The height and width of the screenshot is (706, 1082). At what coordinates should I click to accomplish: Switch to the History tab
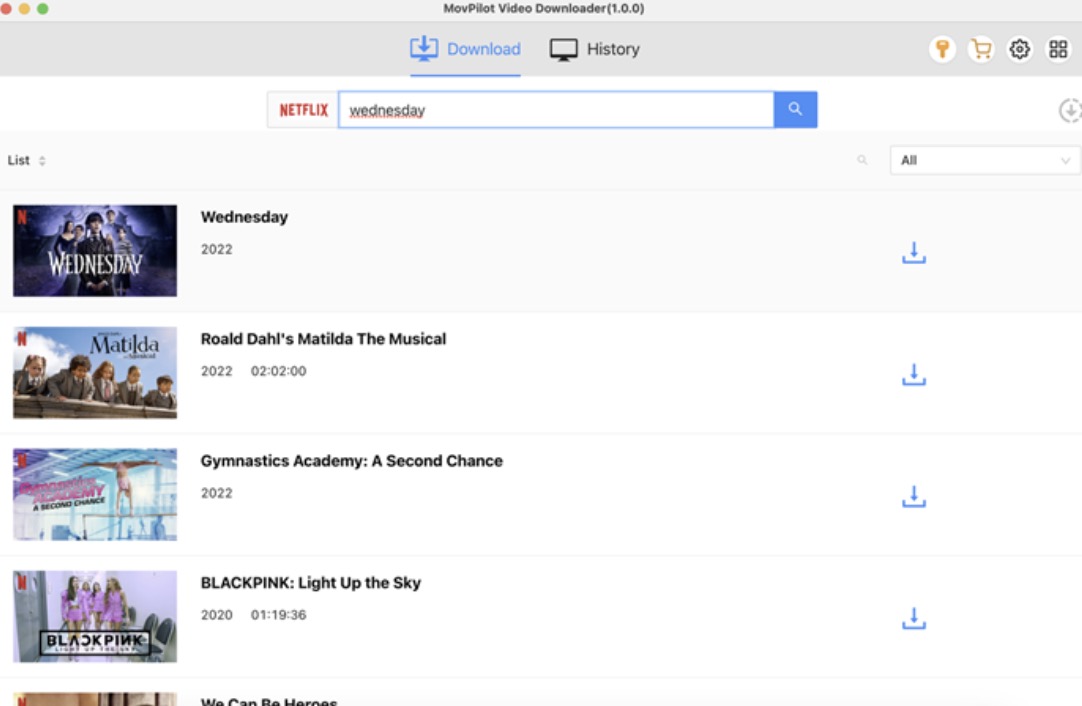(x=594, y=49)
